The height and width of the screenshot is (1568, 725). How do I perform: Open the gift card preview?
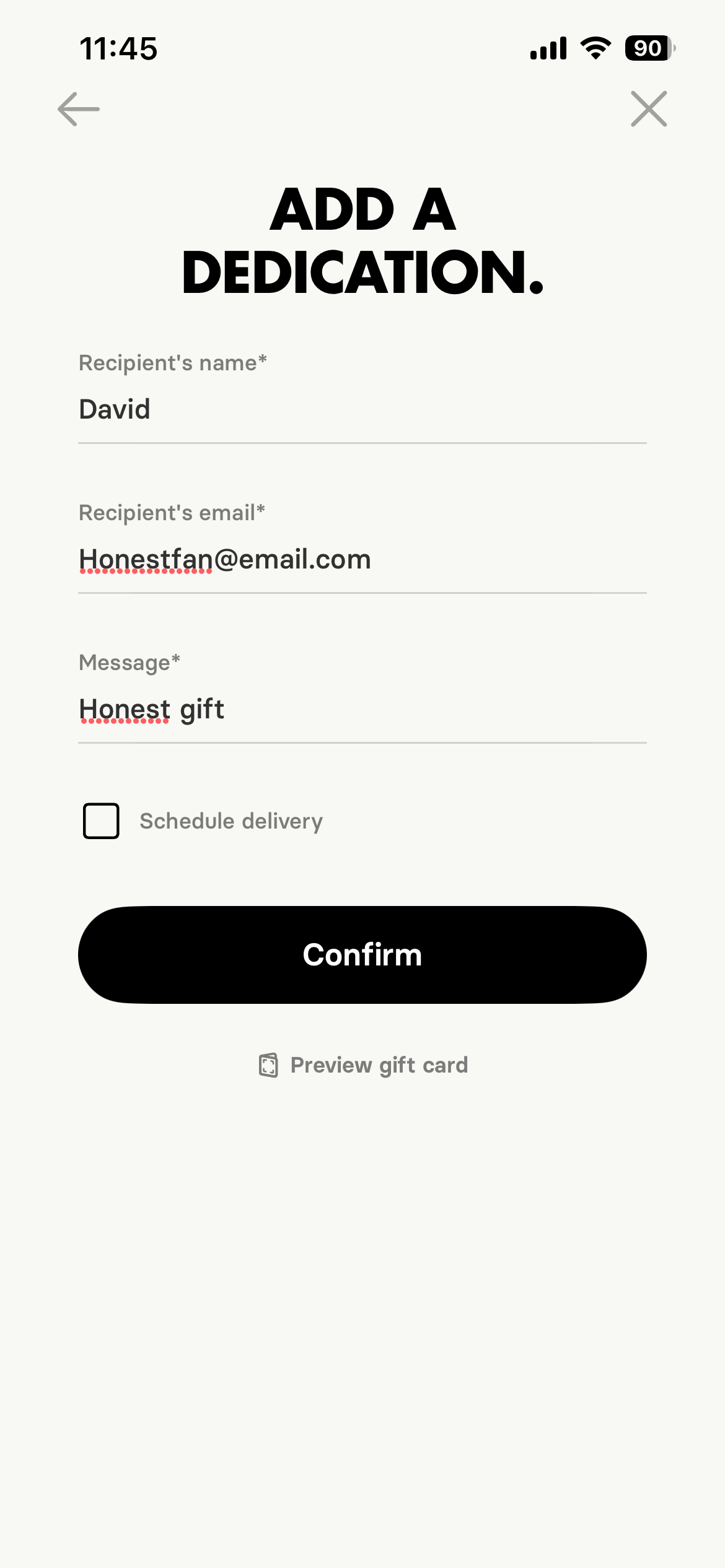pyautogui.click(x=378, y=1065)
